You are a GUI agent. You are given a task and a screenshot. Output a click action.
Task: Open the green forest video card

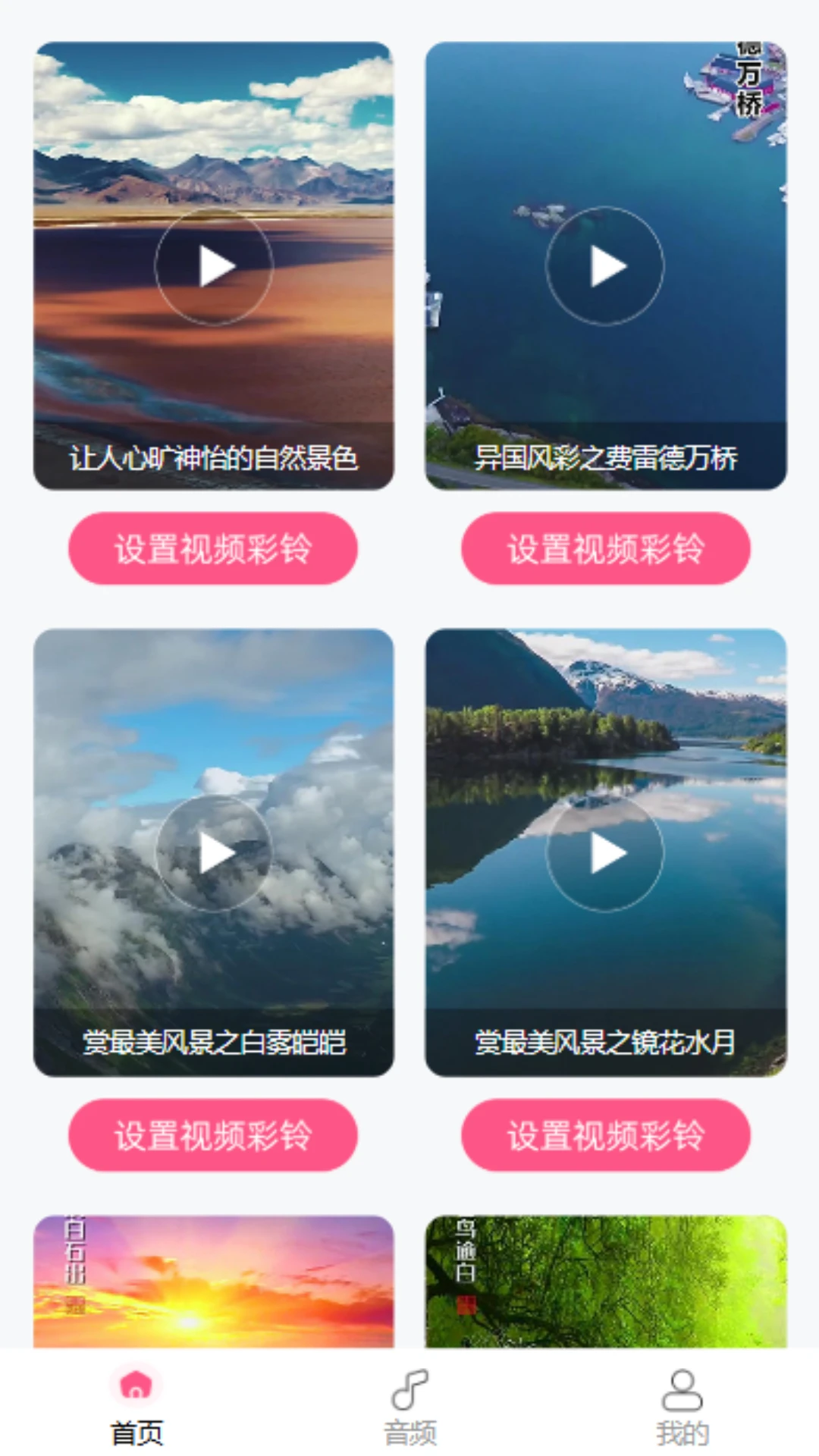(x=605, y=1282)
